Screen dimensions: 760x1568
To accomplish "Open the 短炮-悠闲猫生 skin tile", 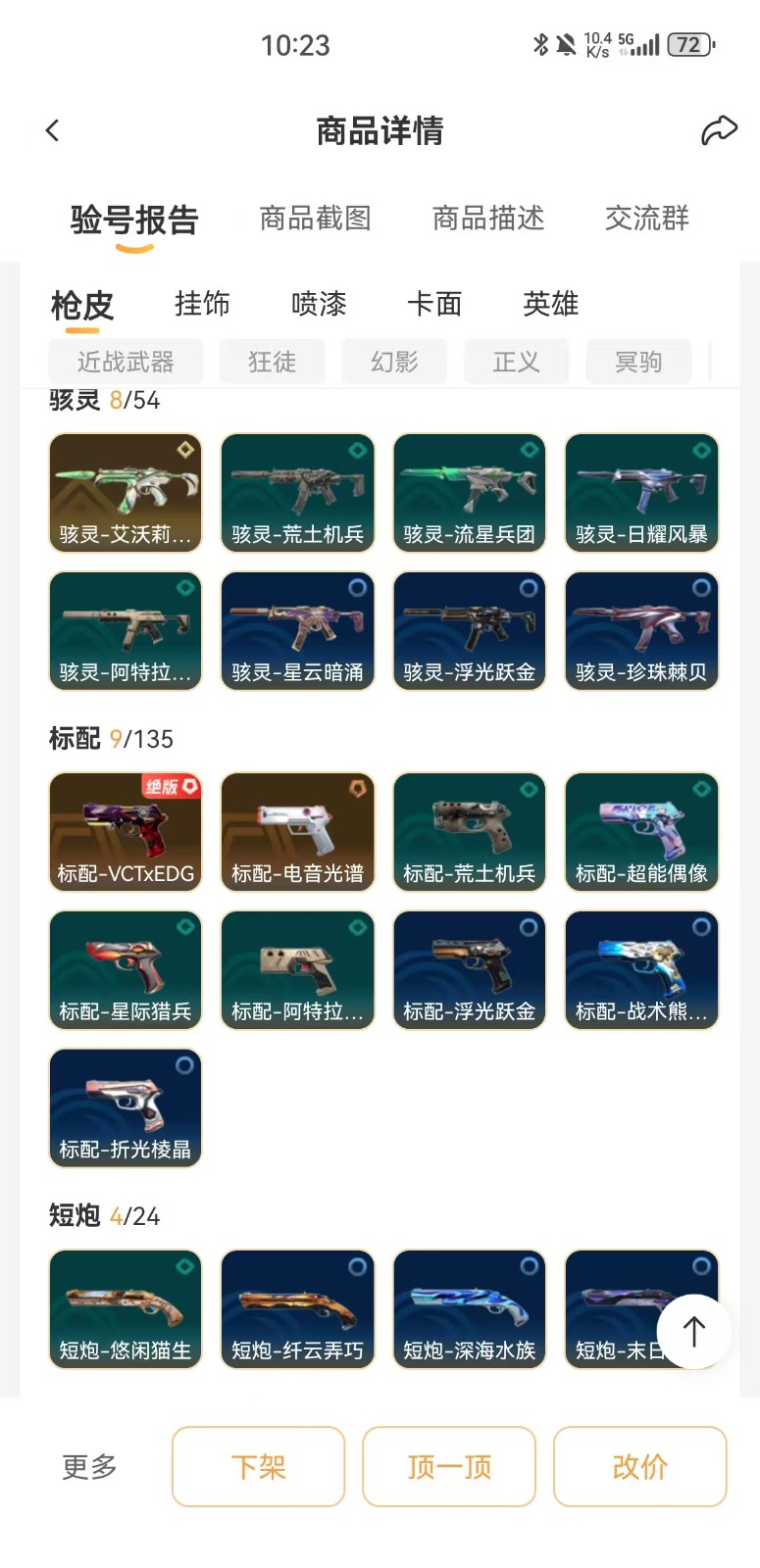I will pos(126,1309).
